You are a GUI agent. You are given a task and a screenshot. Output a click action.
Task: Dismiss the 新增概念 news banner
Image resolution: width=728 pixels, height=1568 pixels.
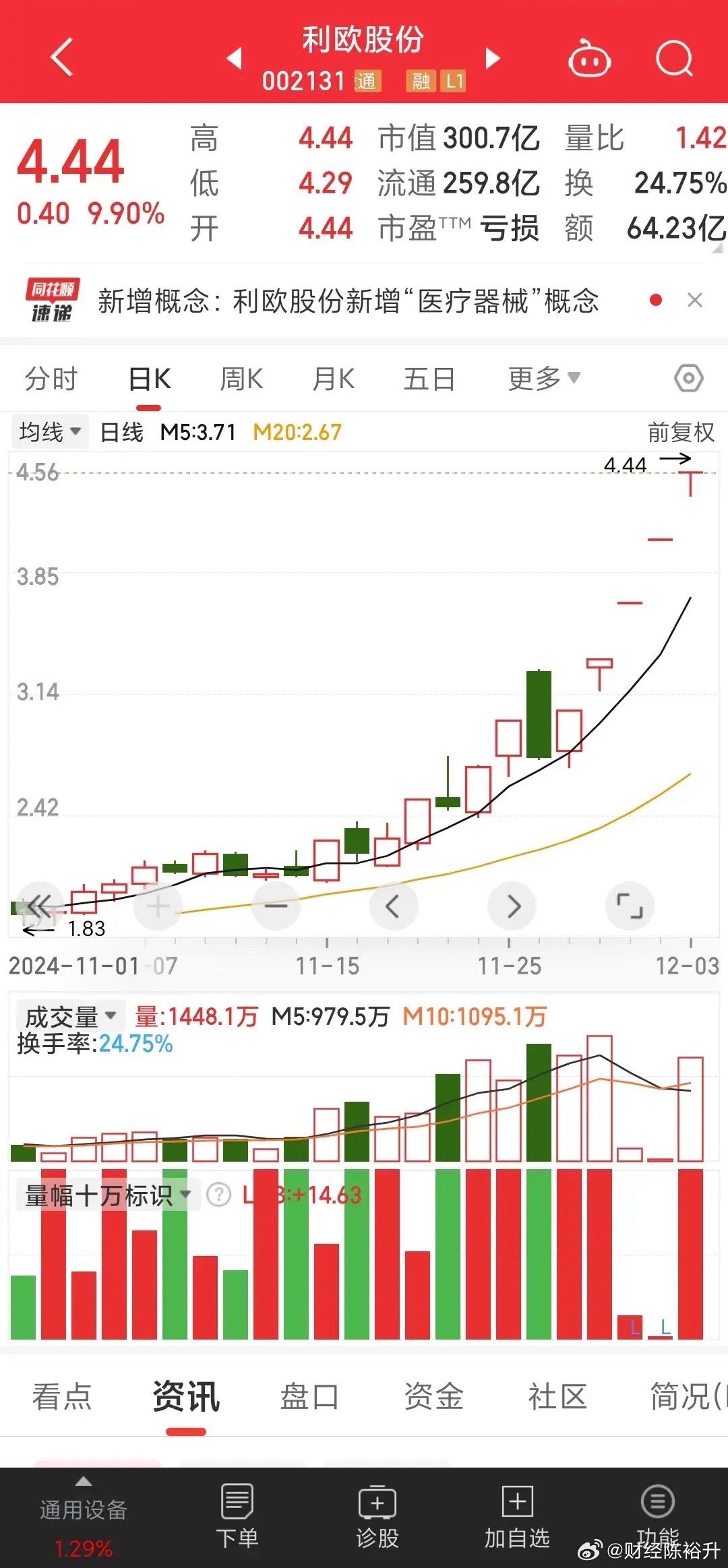(695, 300)
